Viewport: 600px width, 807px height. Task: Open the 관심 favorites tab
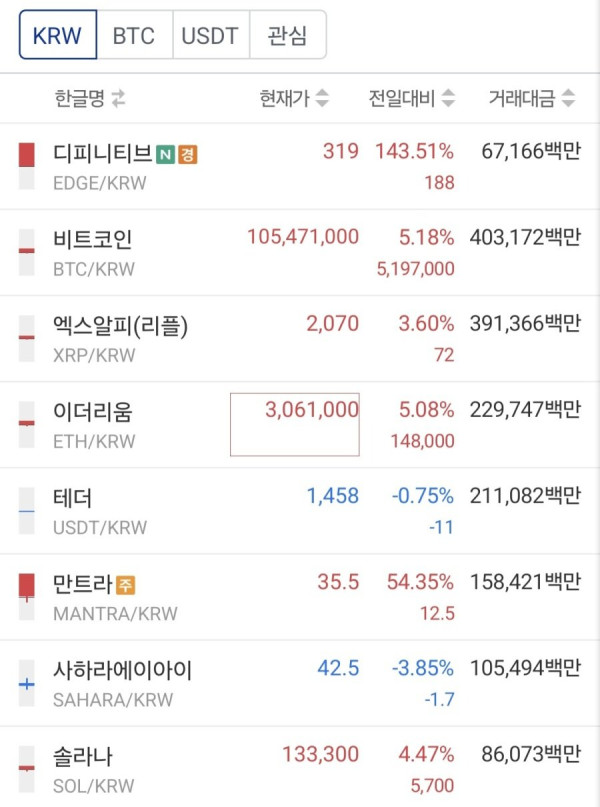point(288,36)
